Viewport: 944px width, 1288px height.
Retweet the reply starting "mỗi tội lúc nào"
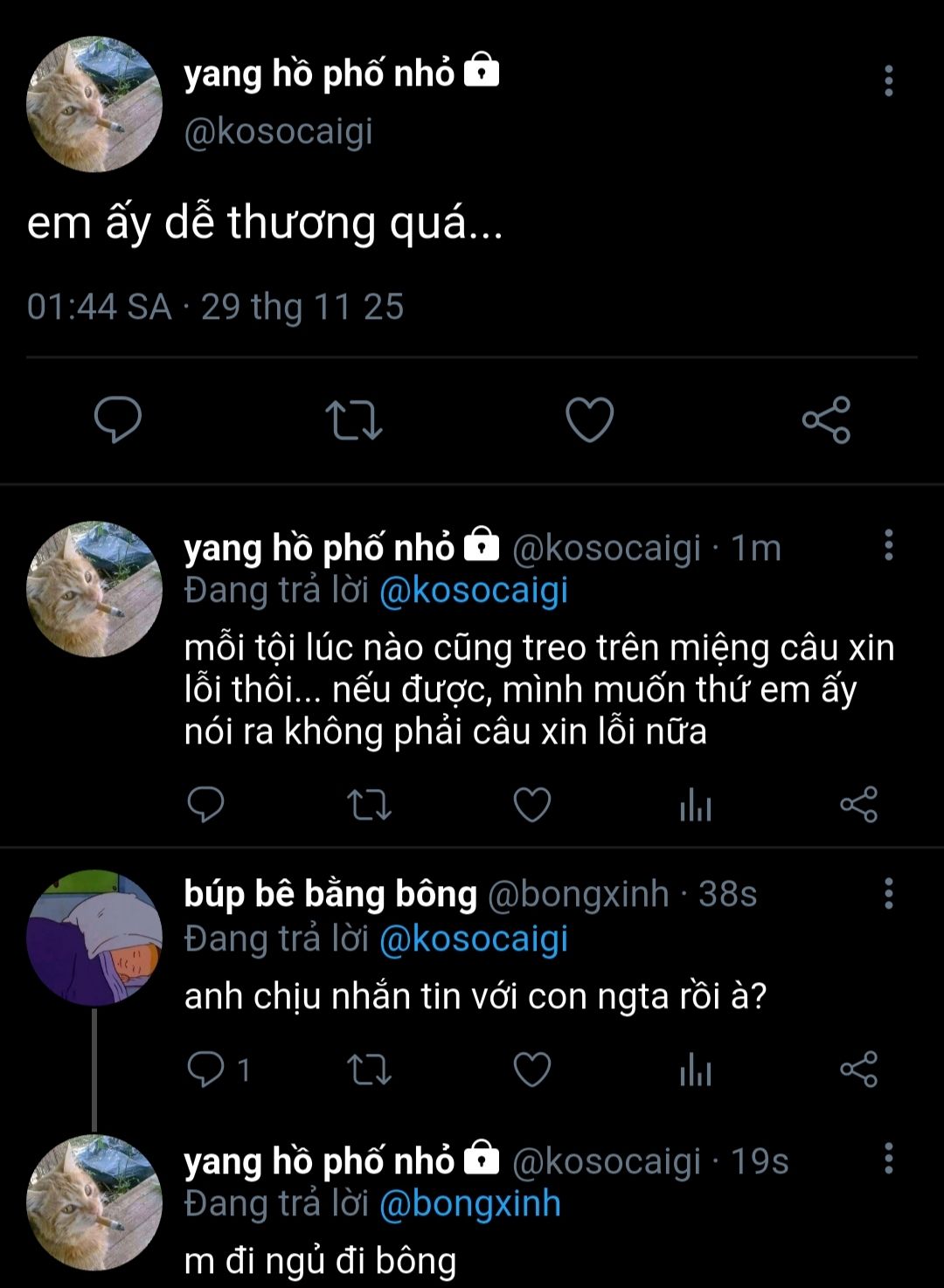(369, 805)
